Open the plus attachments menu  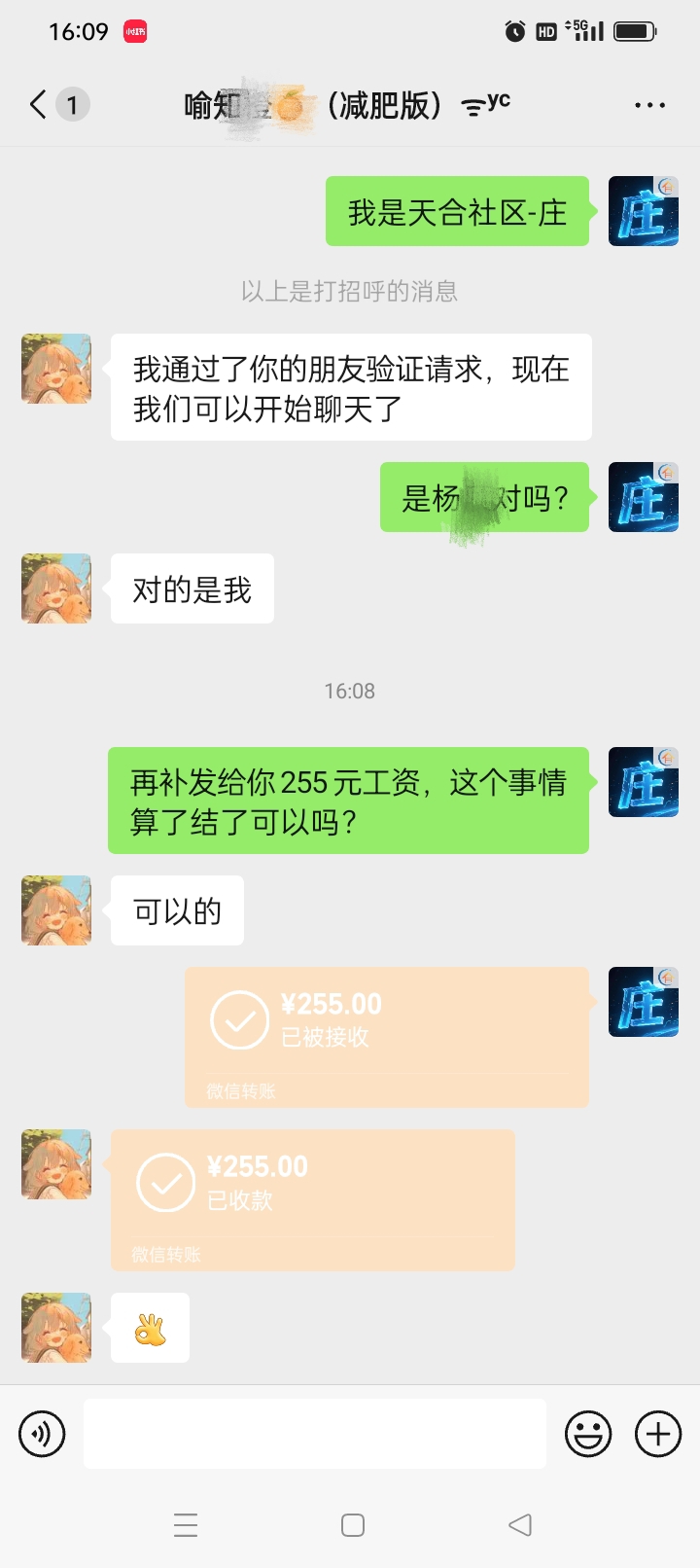658,1434
